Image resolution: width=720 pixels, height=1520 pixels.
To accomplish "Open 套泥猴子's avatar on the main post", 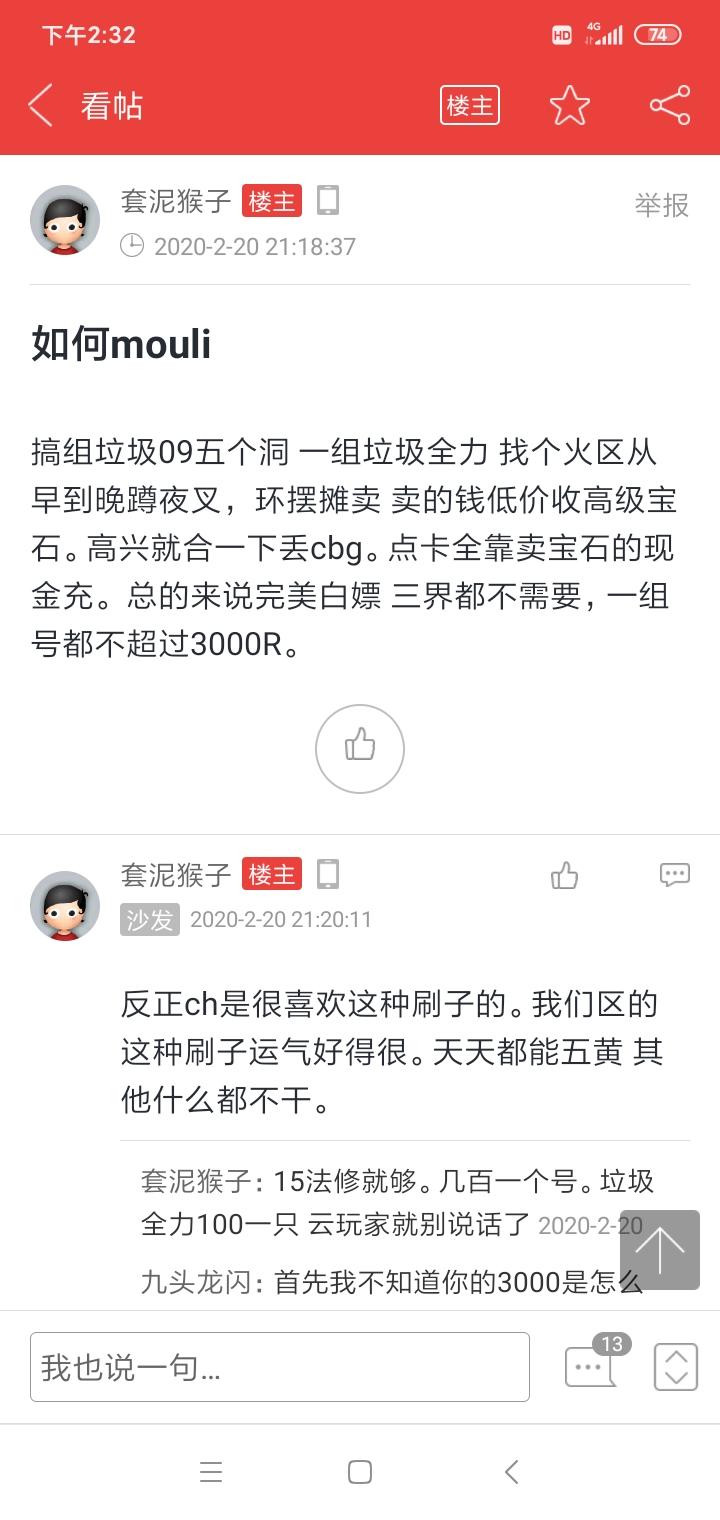I will [x=65, y=220].
